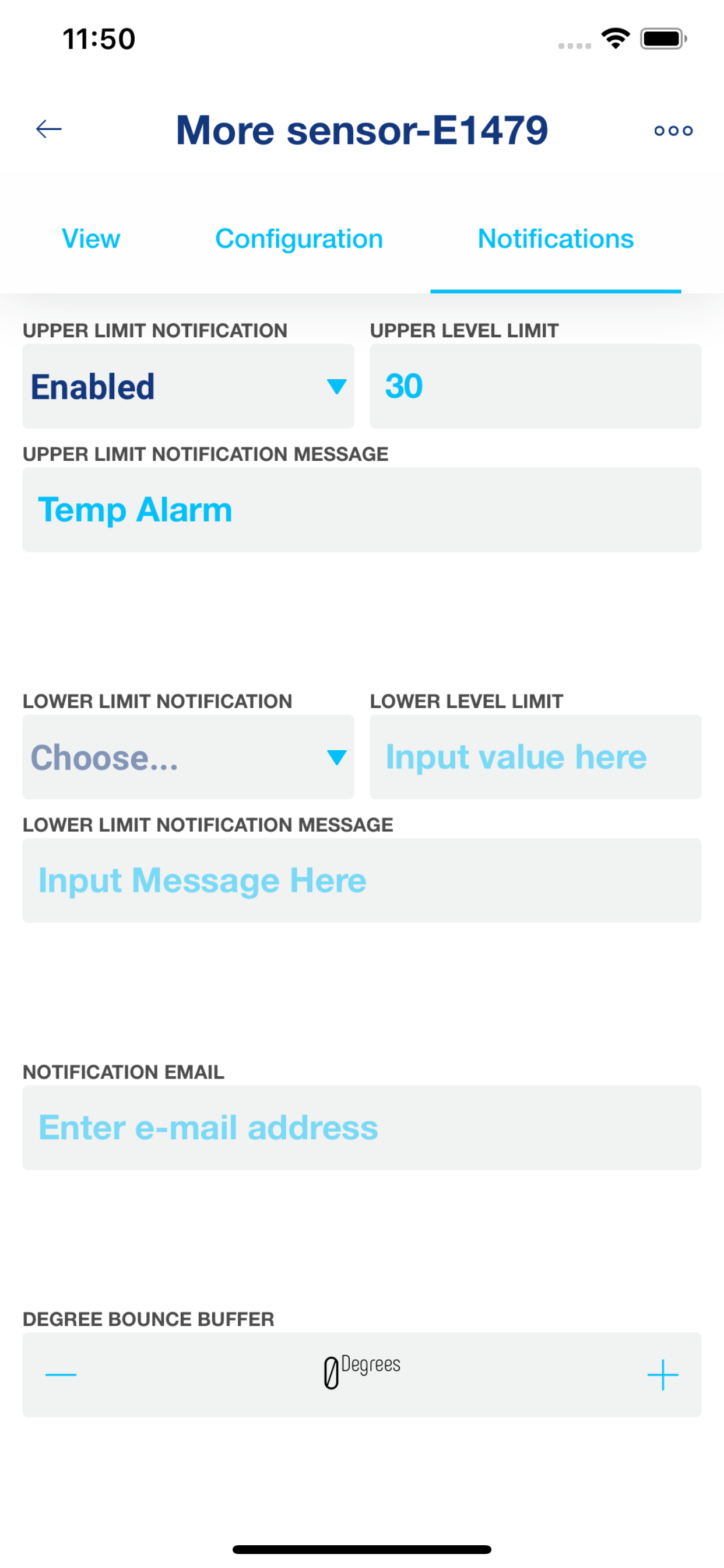
Task: Select the View tab
Action: tap(91, 239)
